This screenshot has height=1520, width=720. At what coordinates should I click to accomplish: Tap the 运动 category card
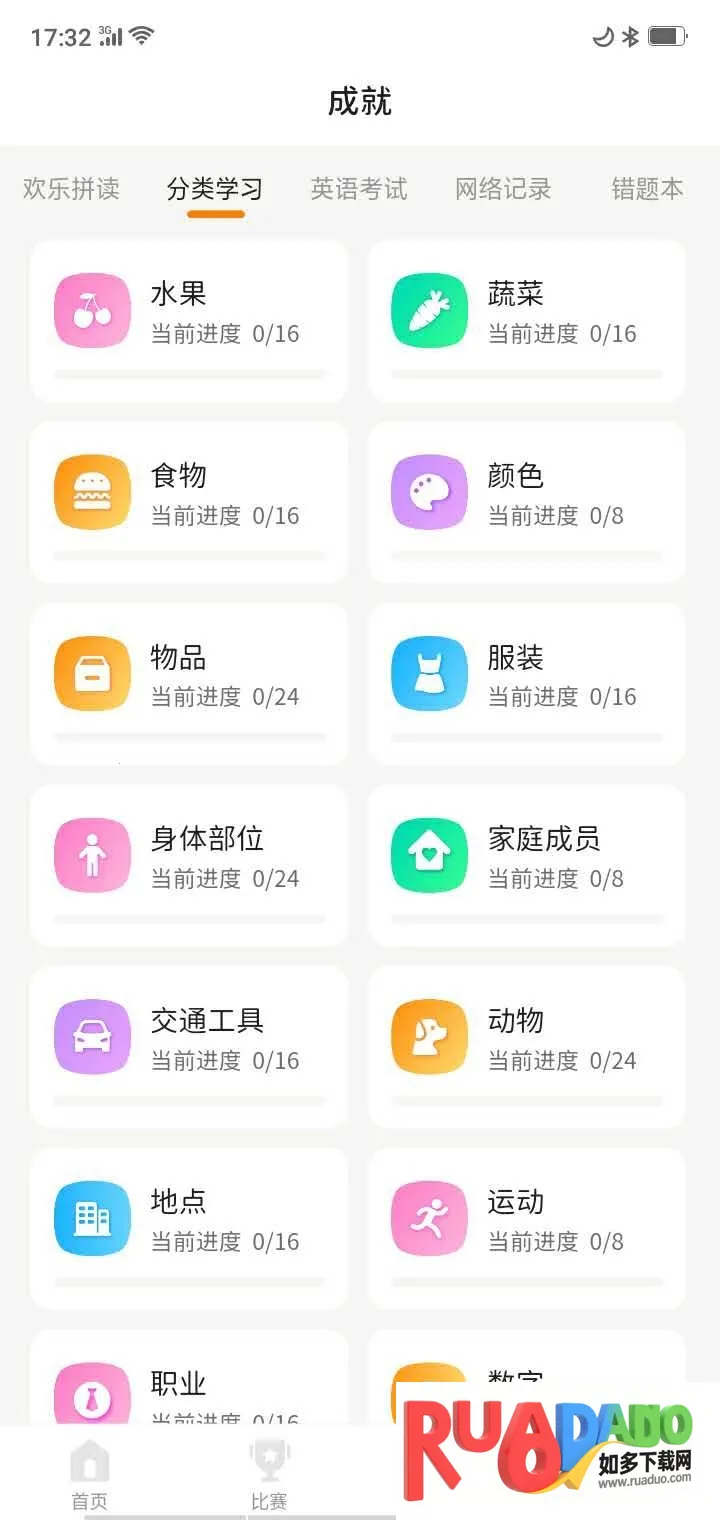click(x=527, y=1228)
